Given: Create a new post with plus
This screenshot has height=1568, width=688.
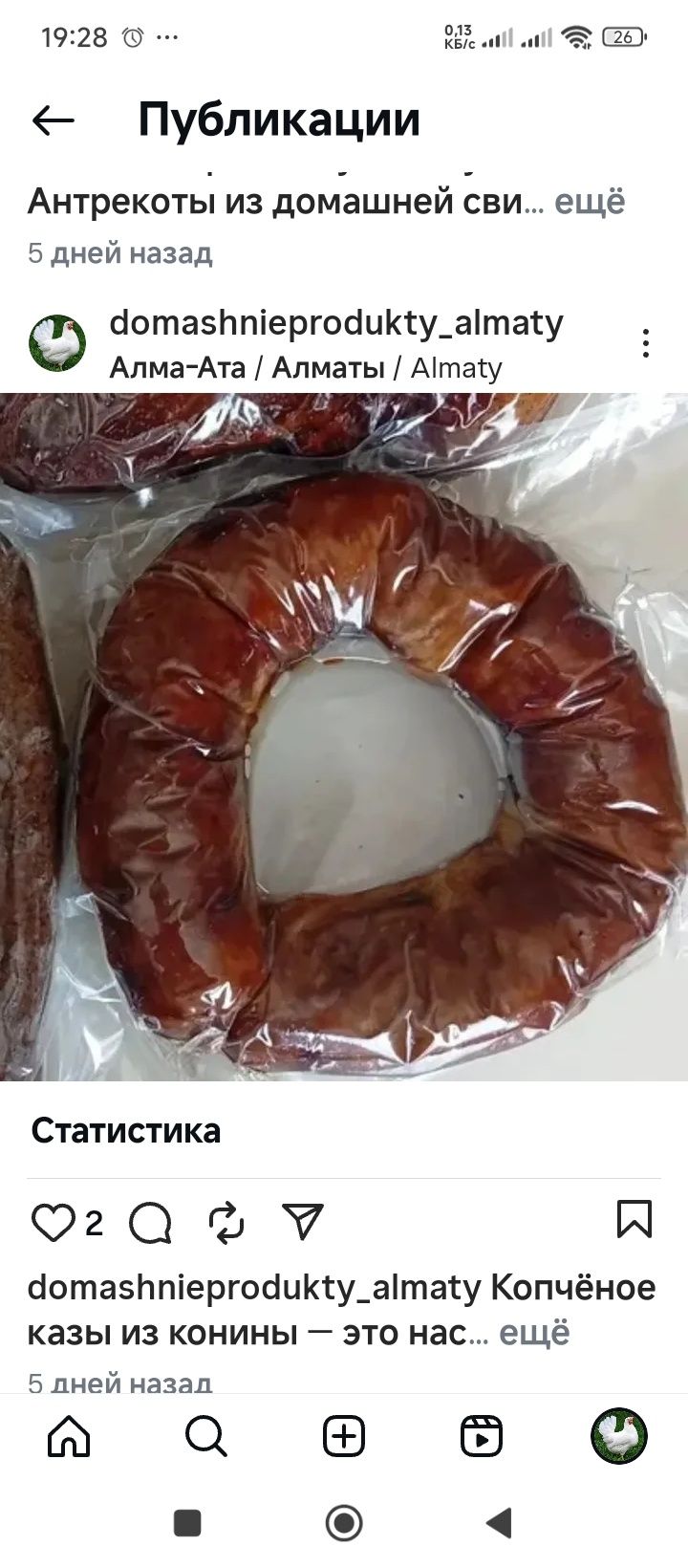Looking at the screenshot, I should [344, 1436].
